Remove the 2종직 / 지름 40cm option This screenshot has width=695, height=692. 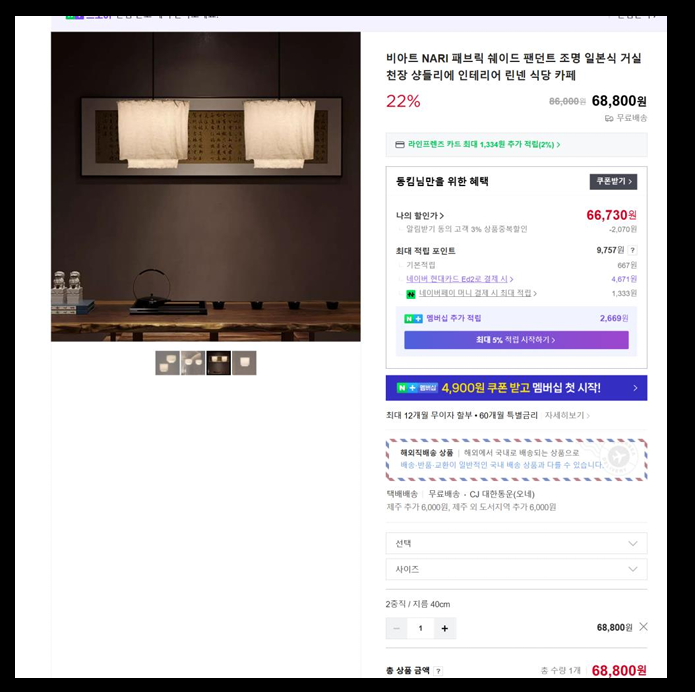643,627
